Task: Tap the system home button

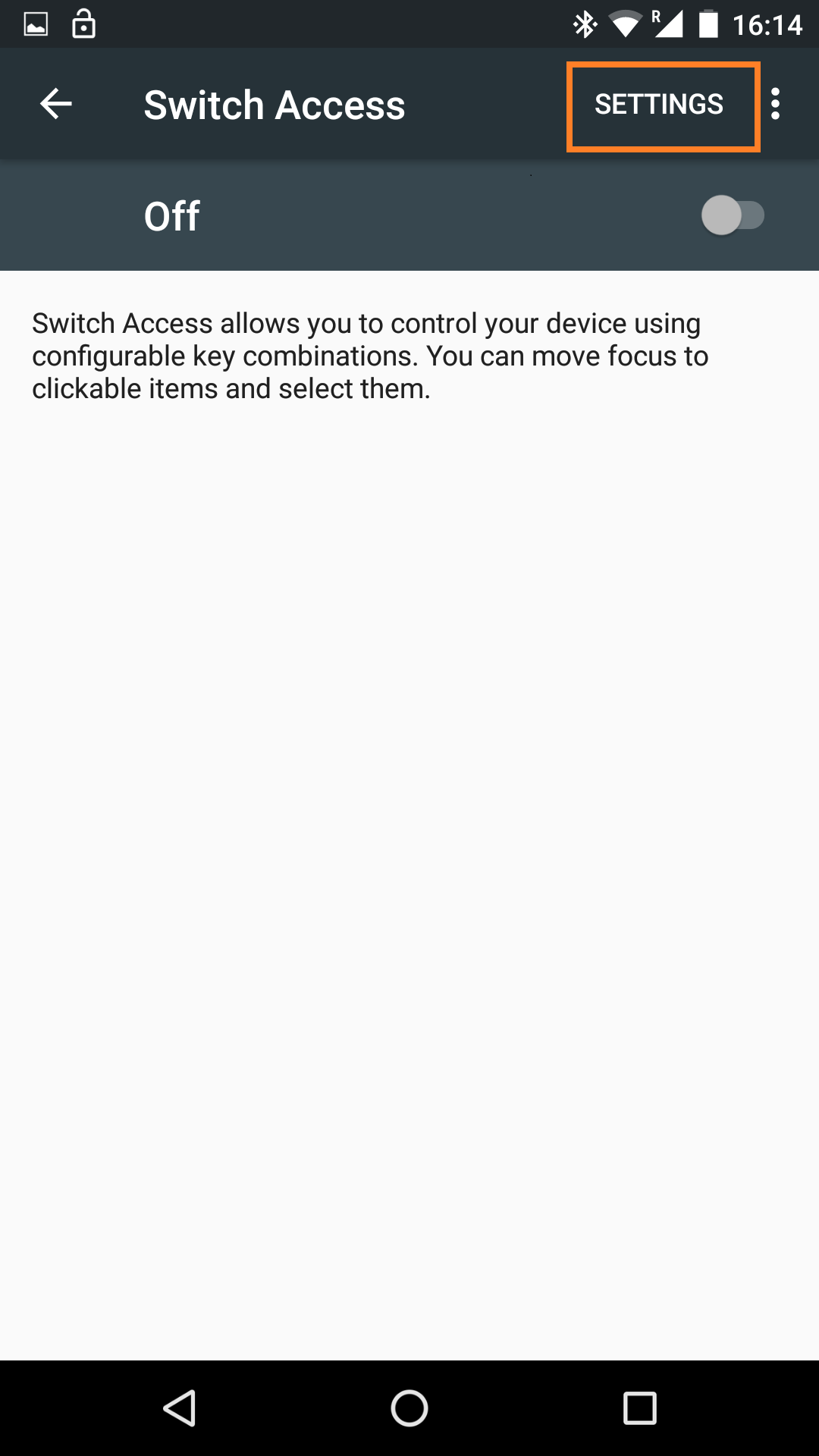Action: (x=409, y=1409)
